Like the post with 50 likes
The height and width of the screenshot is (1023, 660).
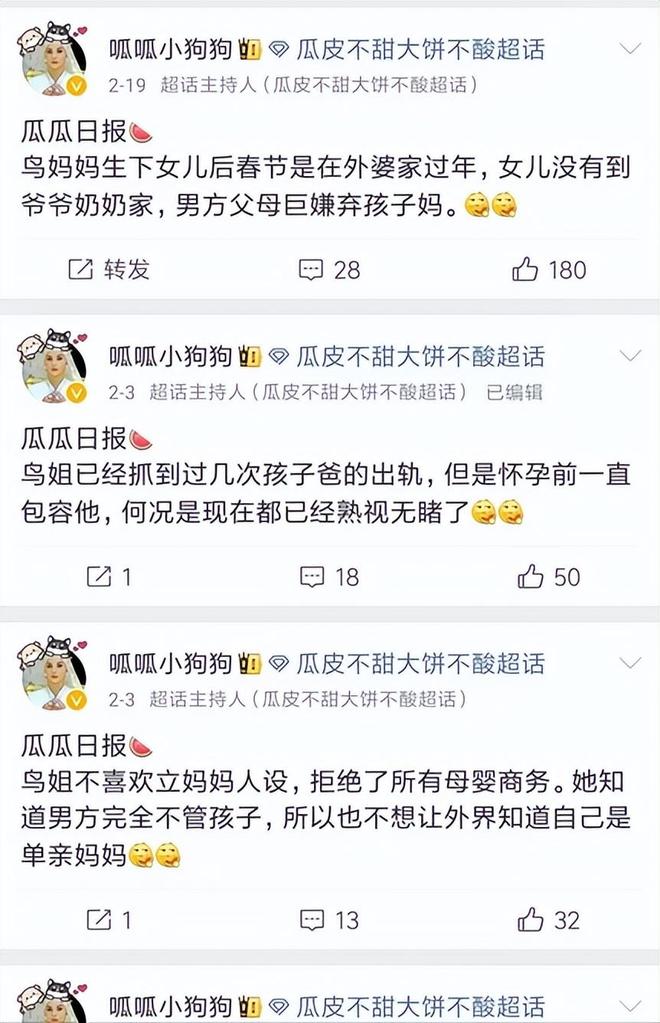coord(548,577)
